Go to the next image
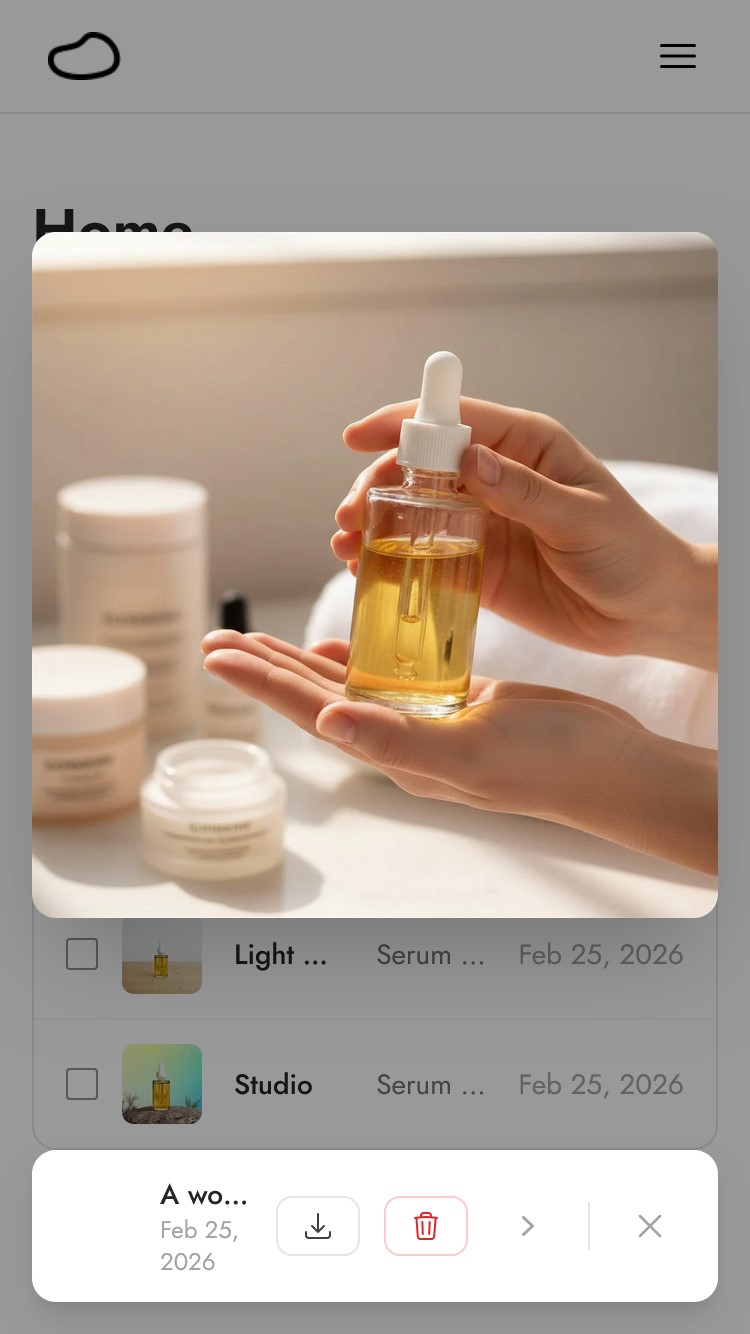The image size is (750, 1334). tap(528, 1226)
